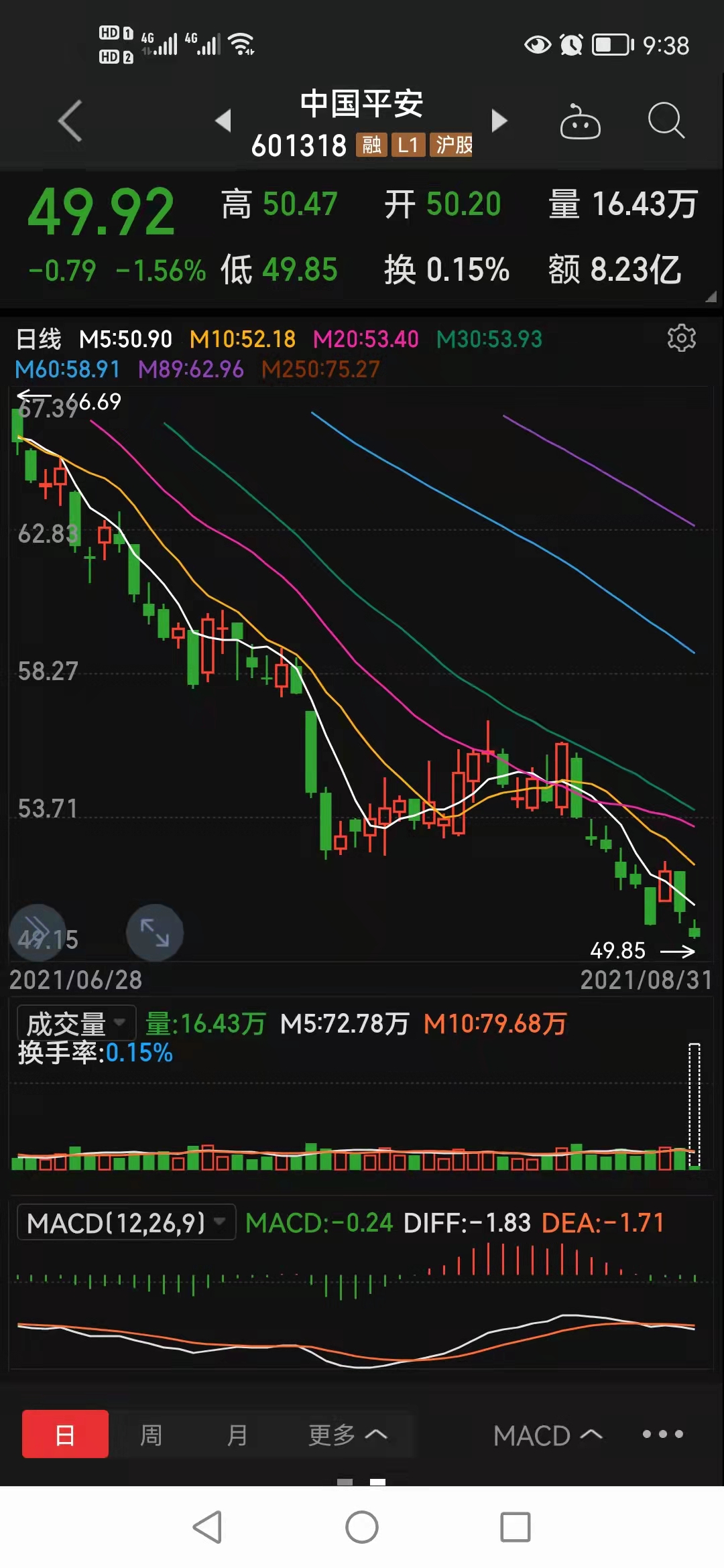Switch to the previous stock
The height and width of the screenshot is (1568, 724).
[223, 121]
